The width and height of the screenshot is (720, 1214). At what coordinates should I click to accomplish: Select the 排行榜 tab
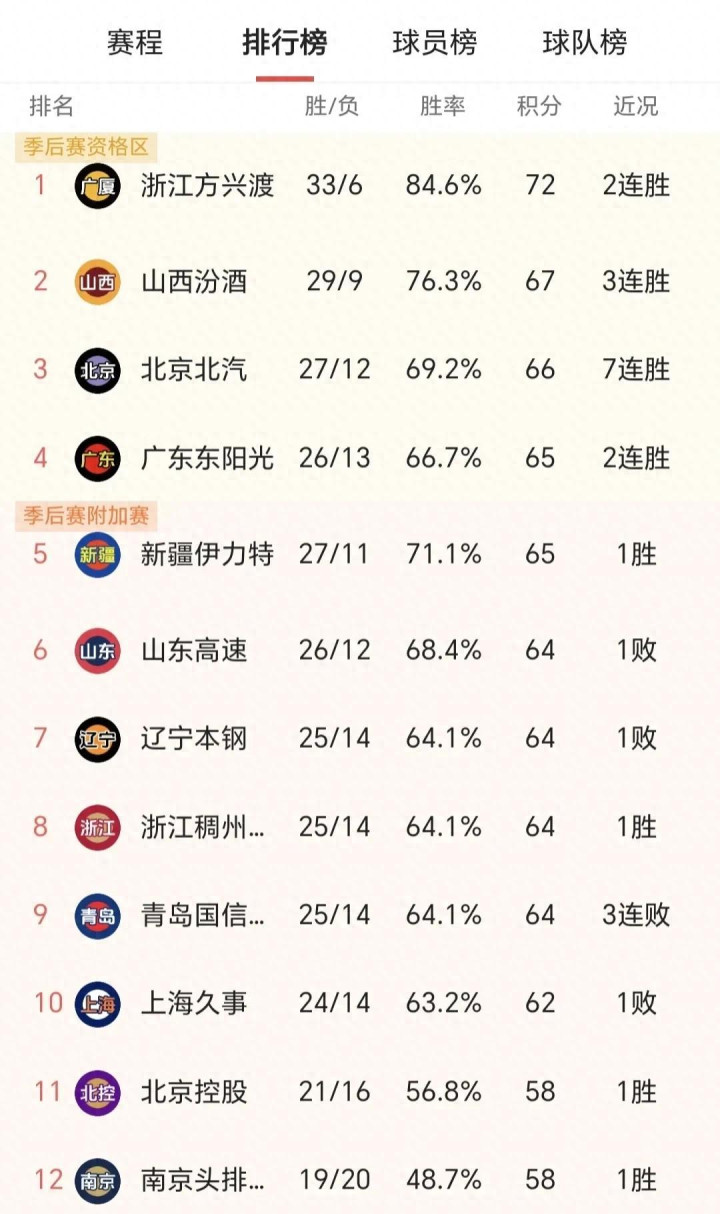tap(284, 43)
